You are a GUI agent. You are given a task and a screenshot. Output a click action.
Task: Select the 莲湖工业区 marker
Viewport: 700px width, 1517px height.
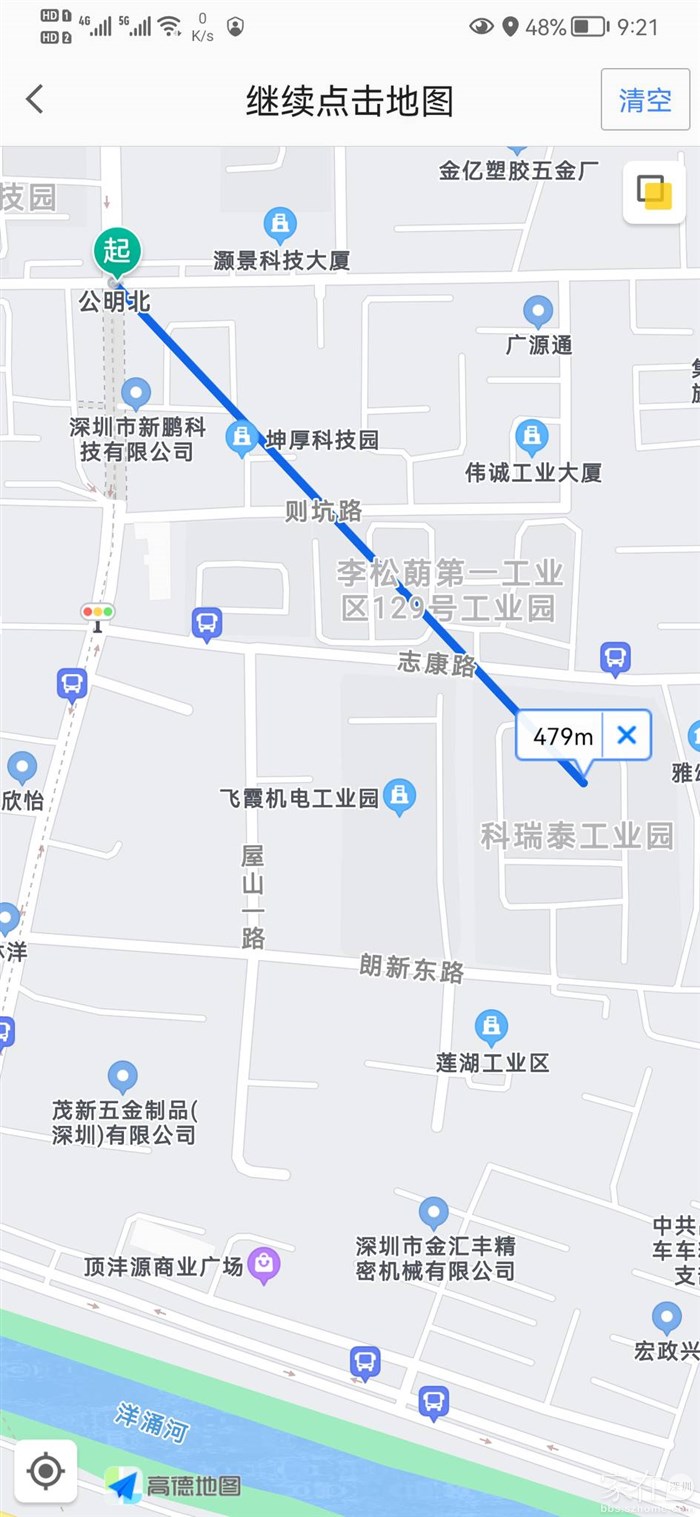491,1026
